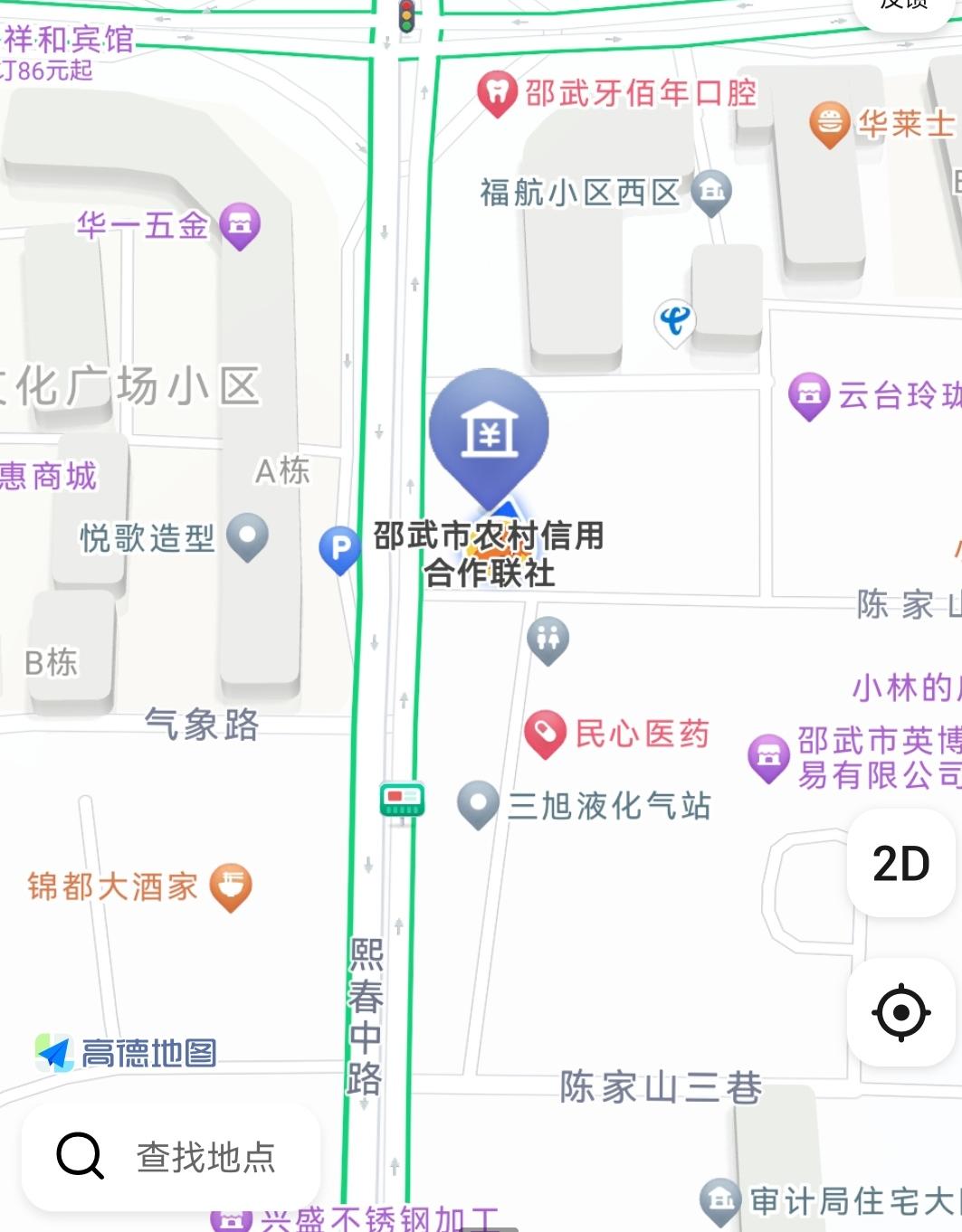The image size is (962, 1232).
Task: Open the 云台玲珑 shop marker
Action: [809, 395]
